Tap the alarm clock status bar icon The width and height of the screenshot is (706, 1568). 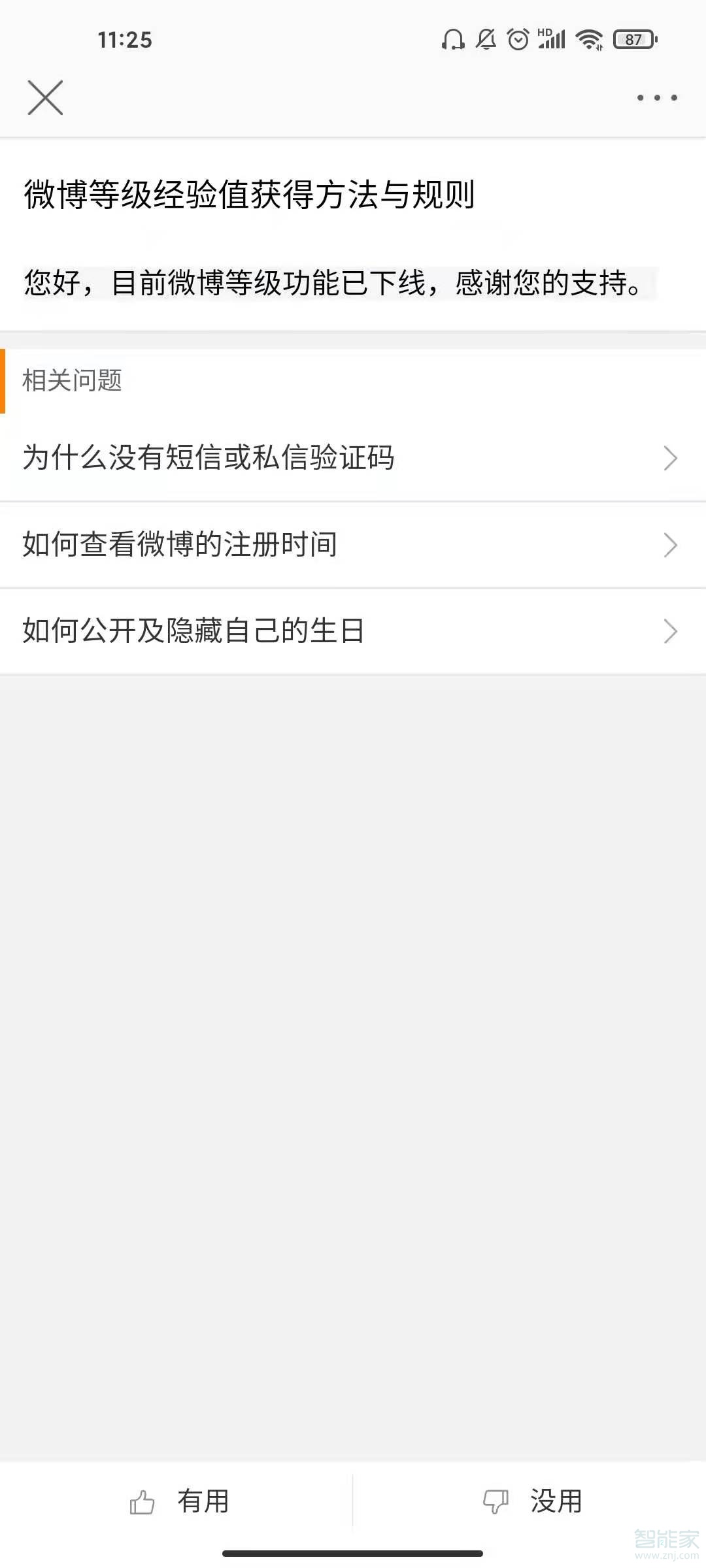tap(518, 39)
